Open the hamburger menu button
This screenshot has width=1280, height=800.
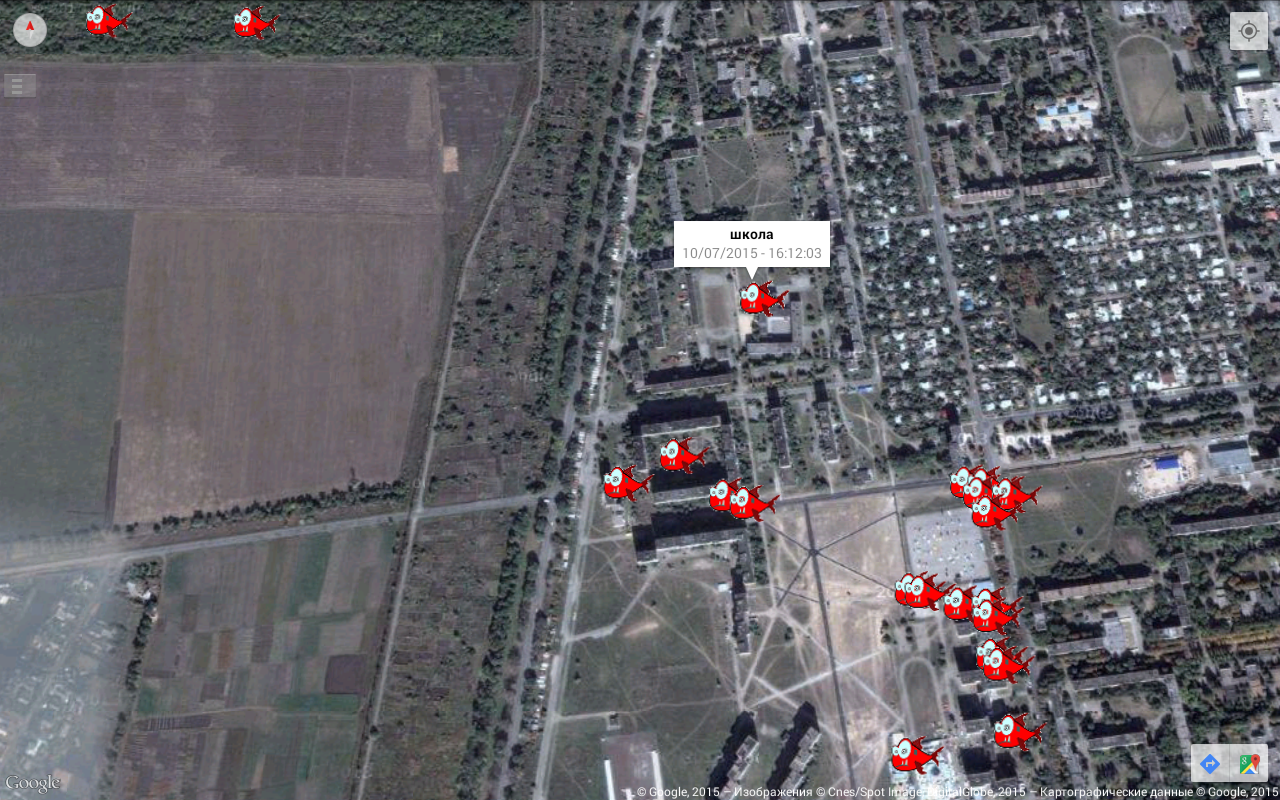[x=20, y=85]
